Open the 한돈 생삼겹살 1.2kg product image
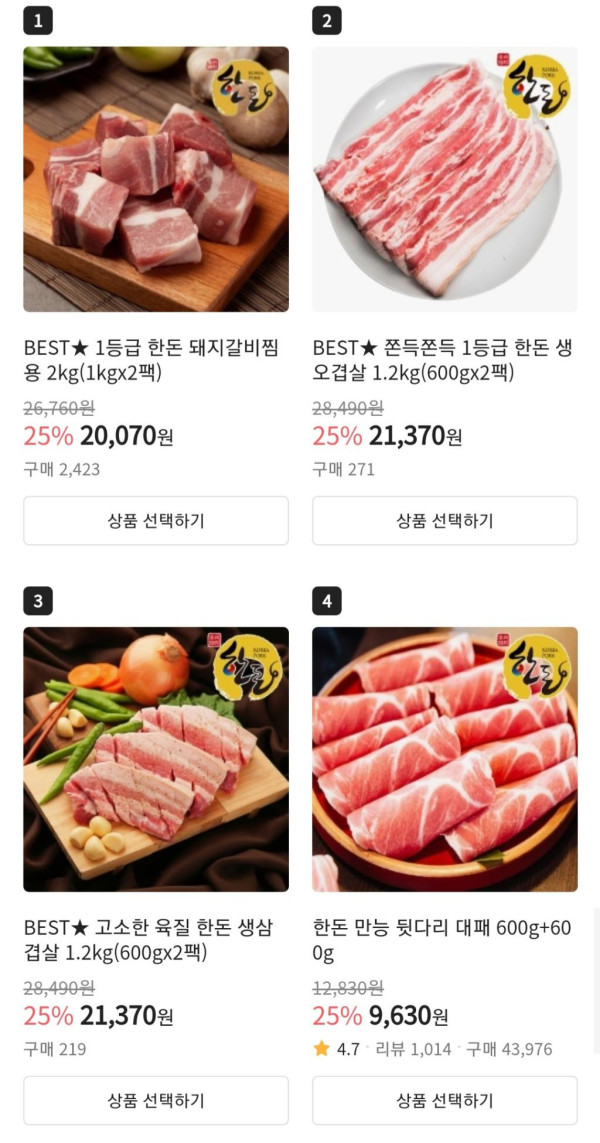The height and width of the screenshot is (1143, 600). pyautogui.click(x=156, y=759)
